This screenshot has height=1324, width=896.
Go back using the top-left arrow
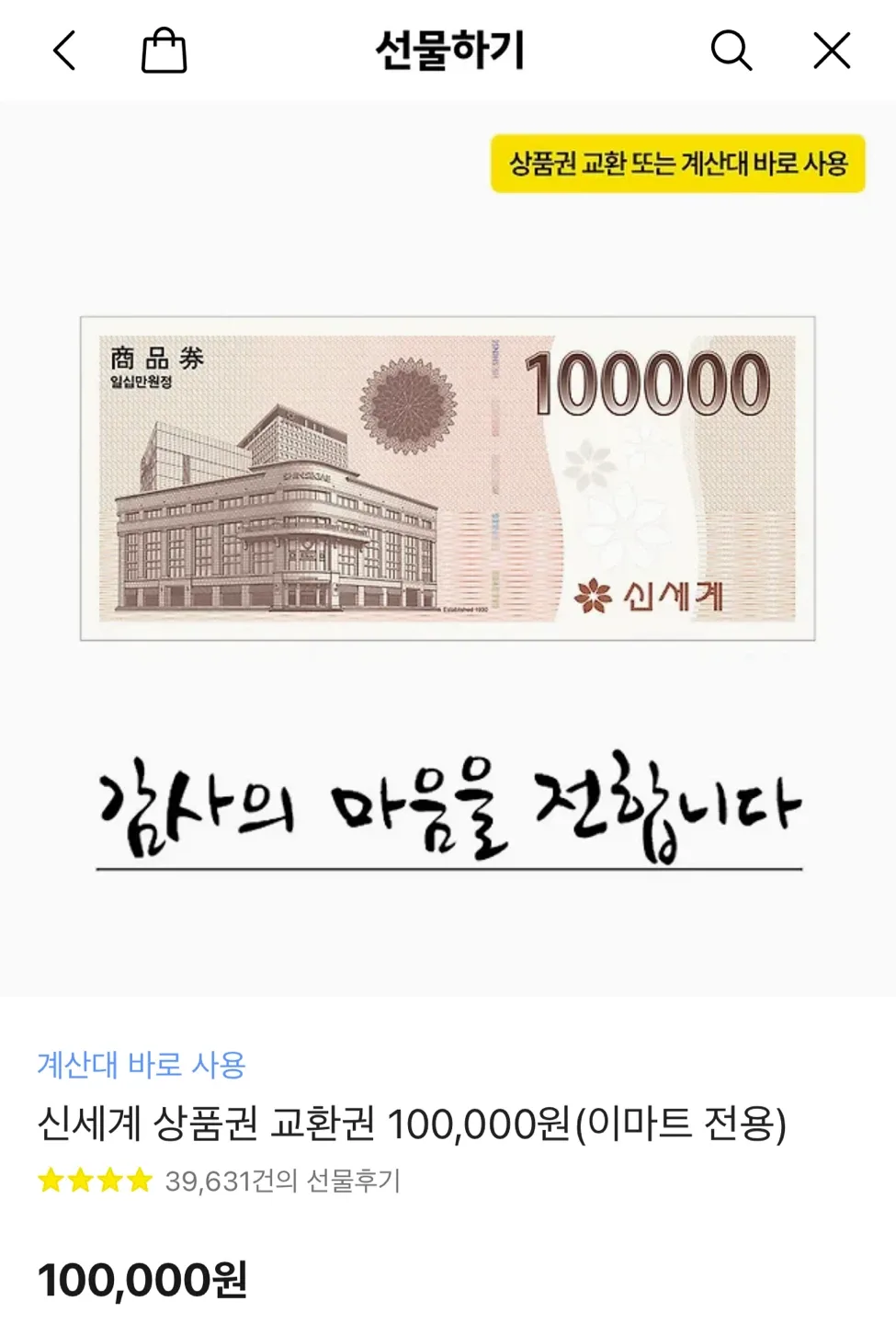(x=64, y=51)
